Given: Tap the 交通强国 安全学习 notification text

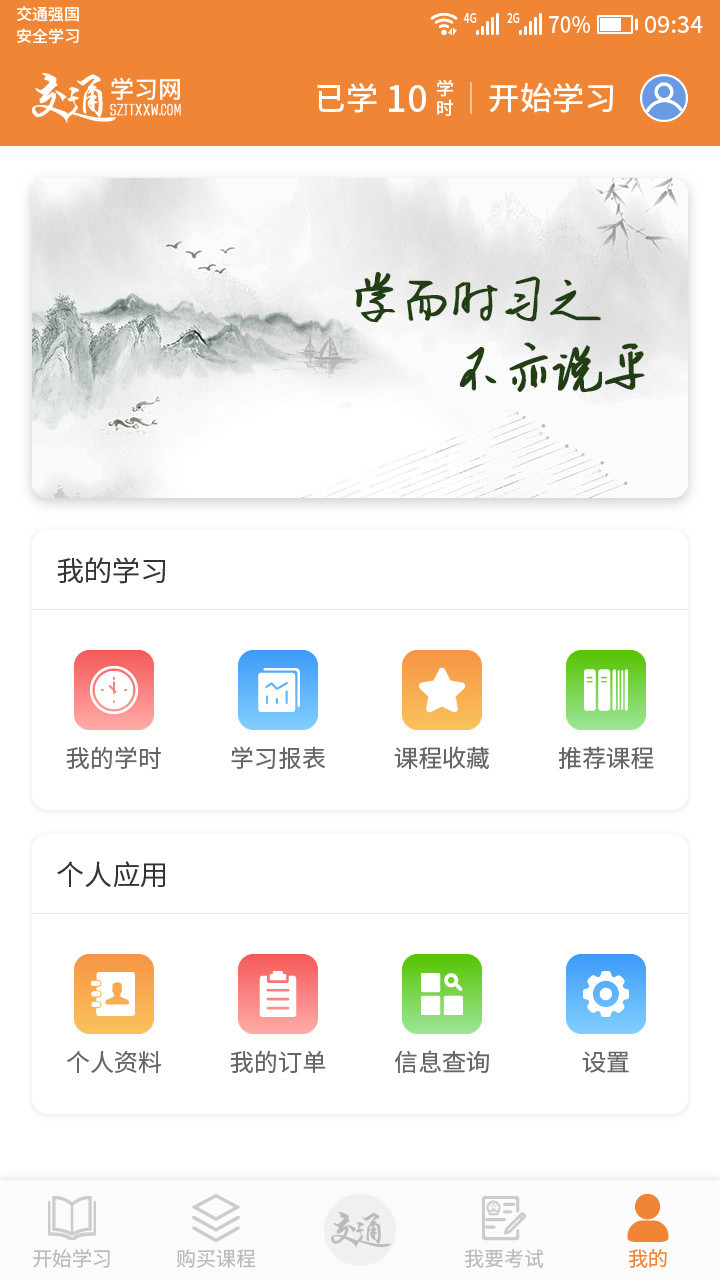Looking at the screenshot, I should [46, 26].
